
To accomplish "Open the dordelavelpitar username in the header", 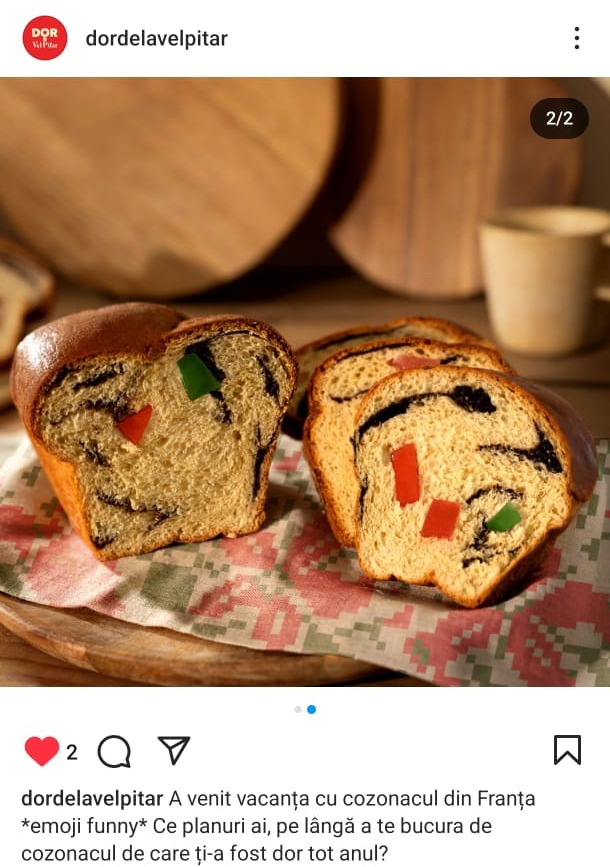I will point(157,39).
